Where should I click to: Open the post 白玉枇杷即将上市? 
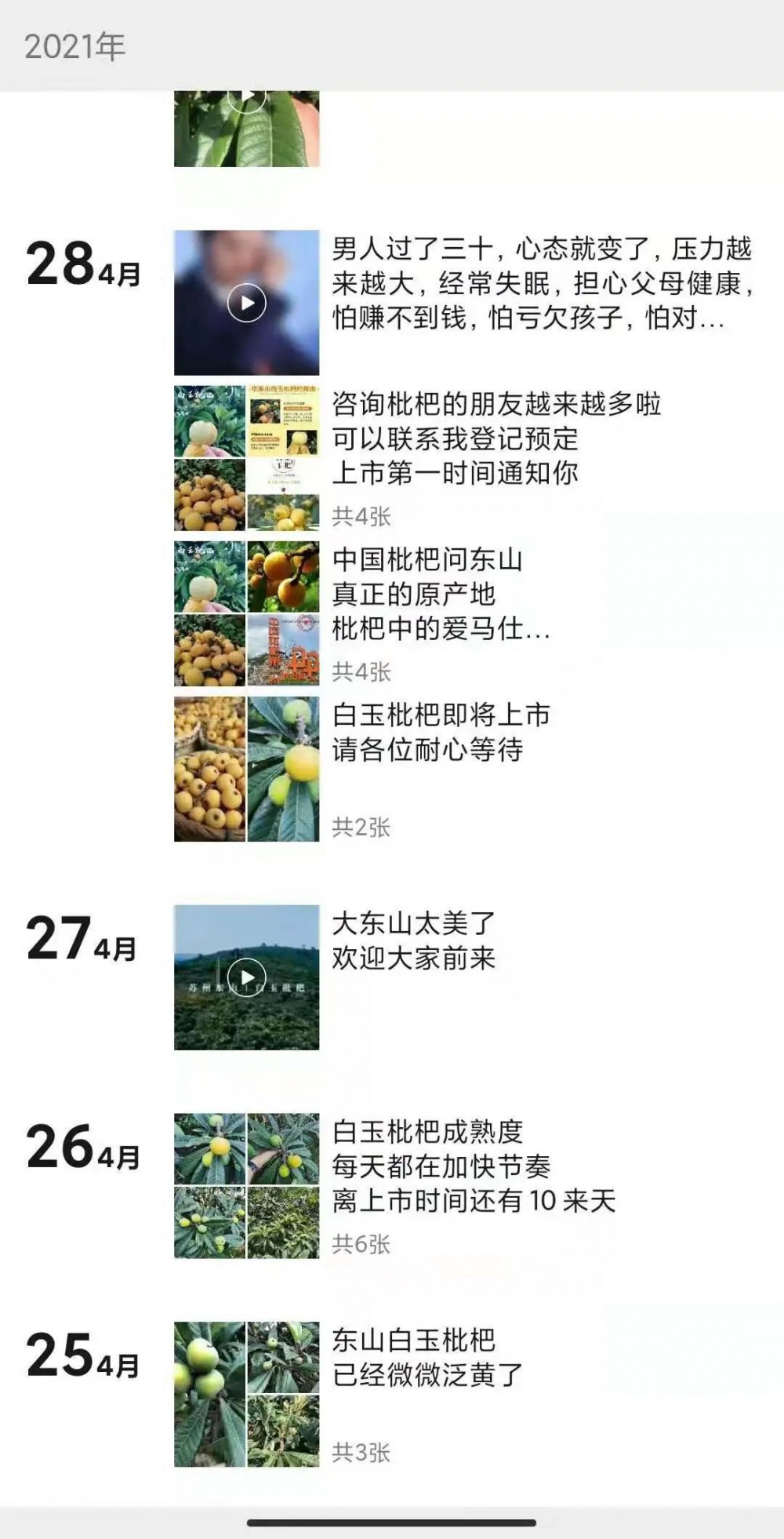coord(441,732)
